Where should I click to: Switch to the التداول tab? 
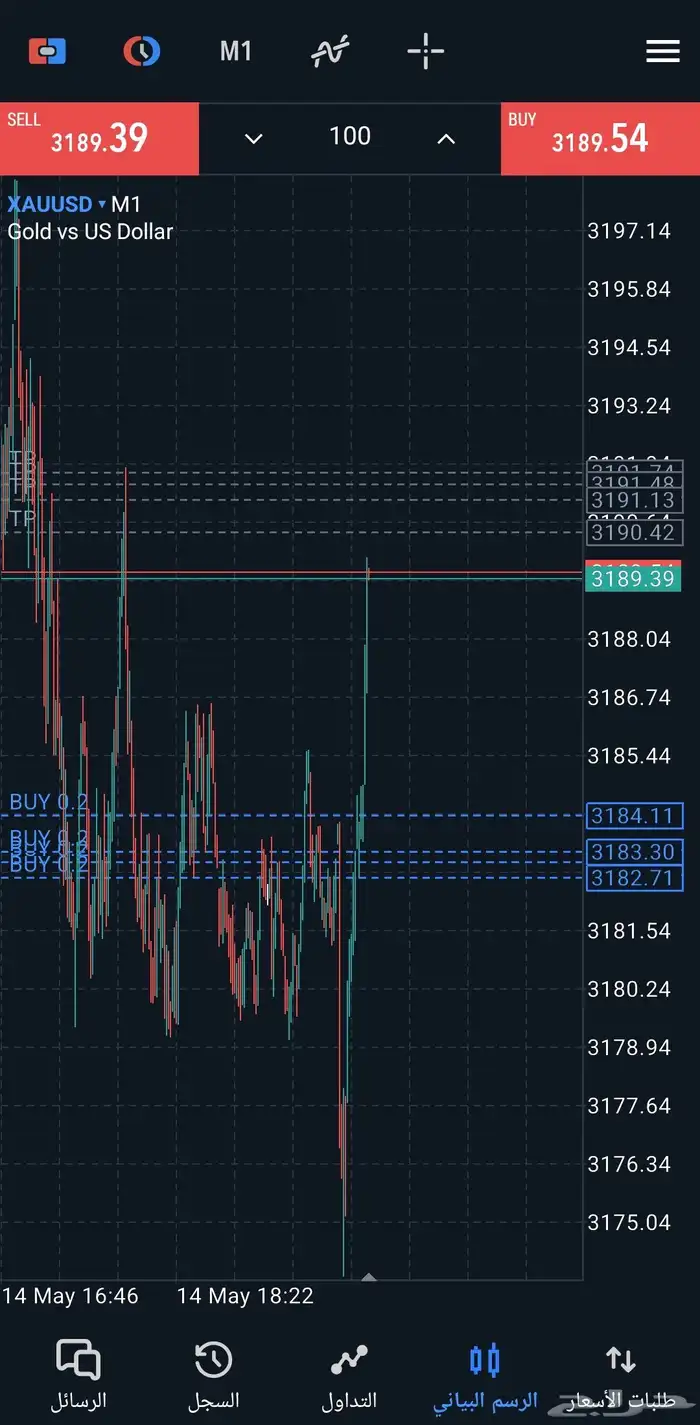point(349,1375)
